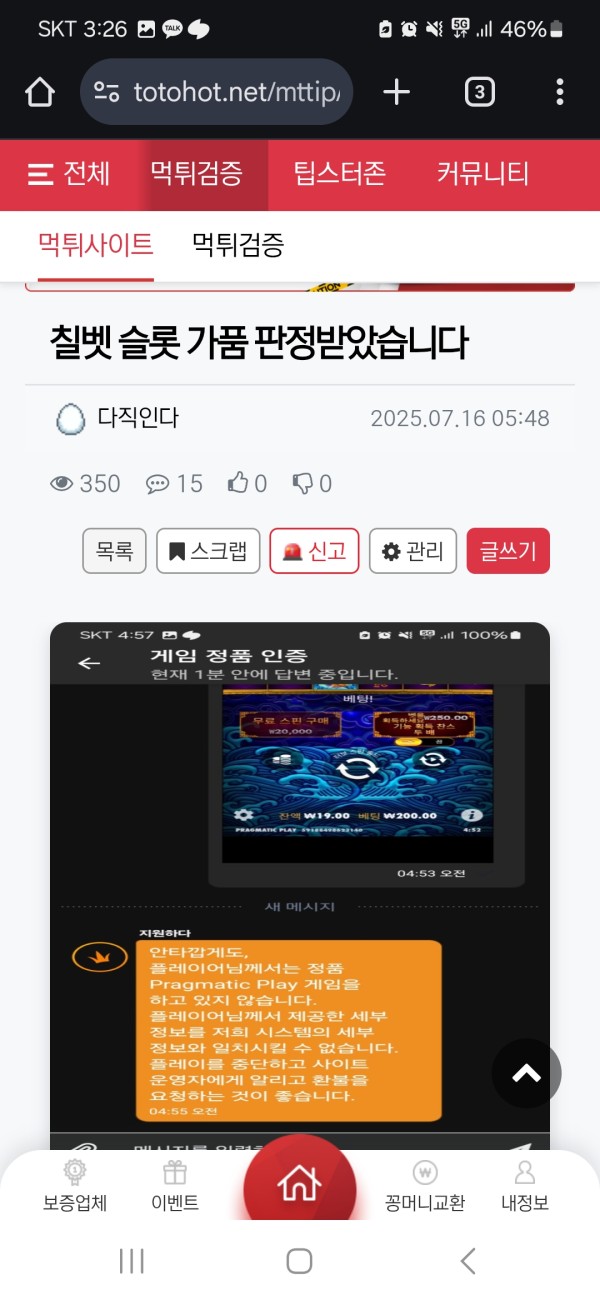
Task: Write a new post with 글쓰기
Action: click(508, 551)
